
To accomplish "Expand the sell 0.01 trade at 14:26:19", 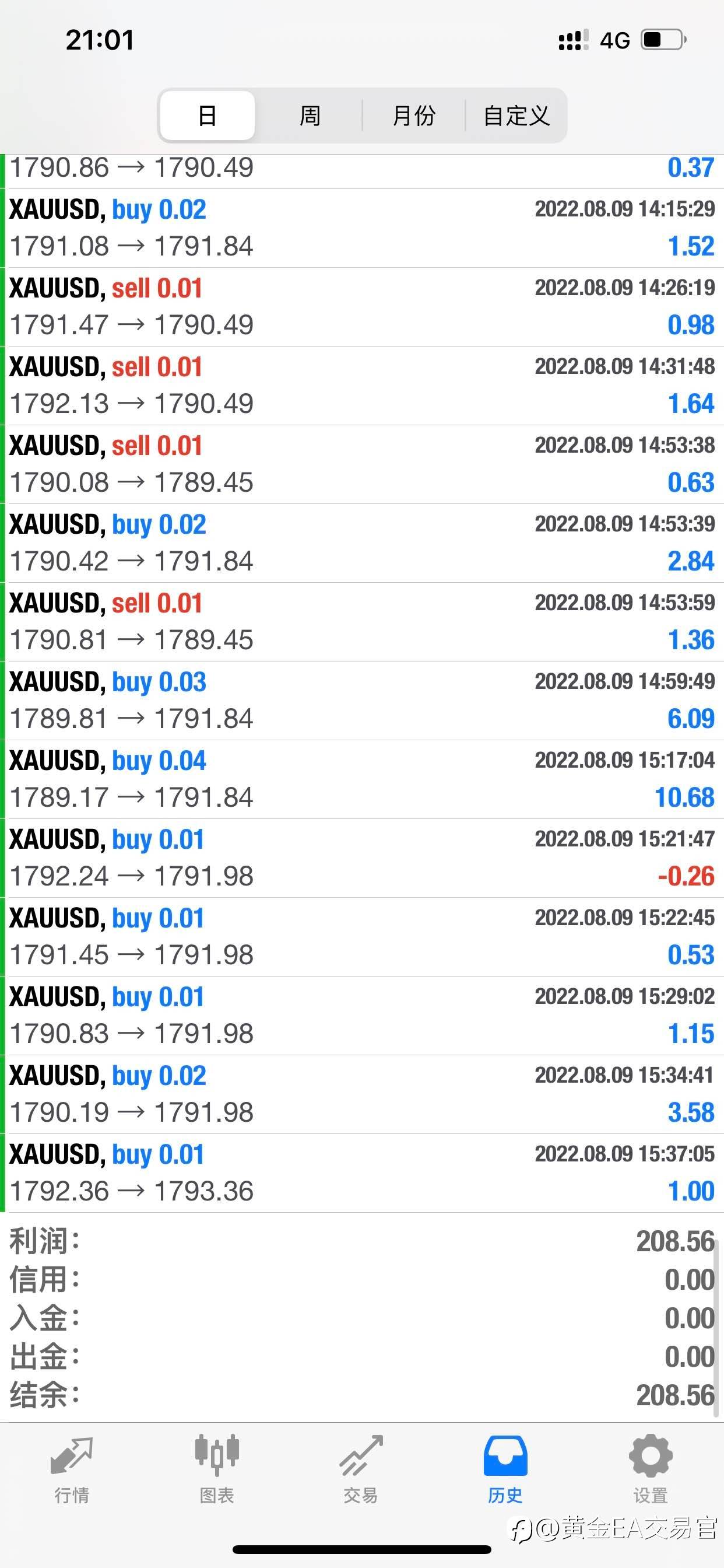I will point(362,307).
